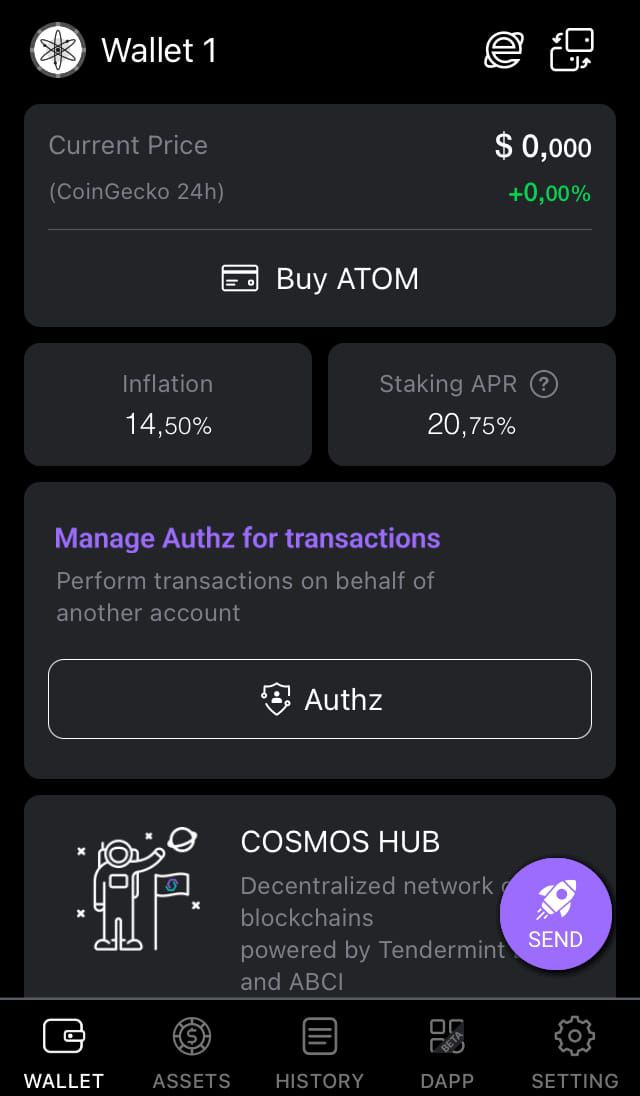Image resolution: width=640 pixels, height=1096 pixels.
Task: Open Authz management
Action: (320, 699)
